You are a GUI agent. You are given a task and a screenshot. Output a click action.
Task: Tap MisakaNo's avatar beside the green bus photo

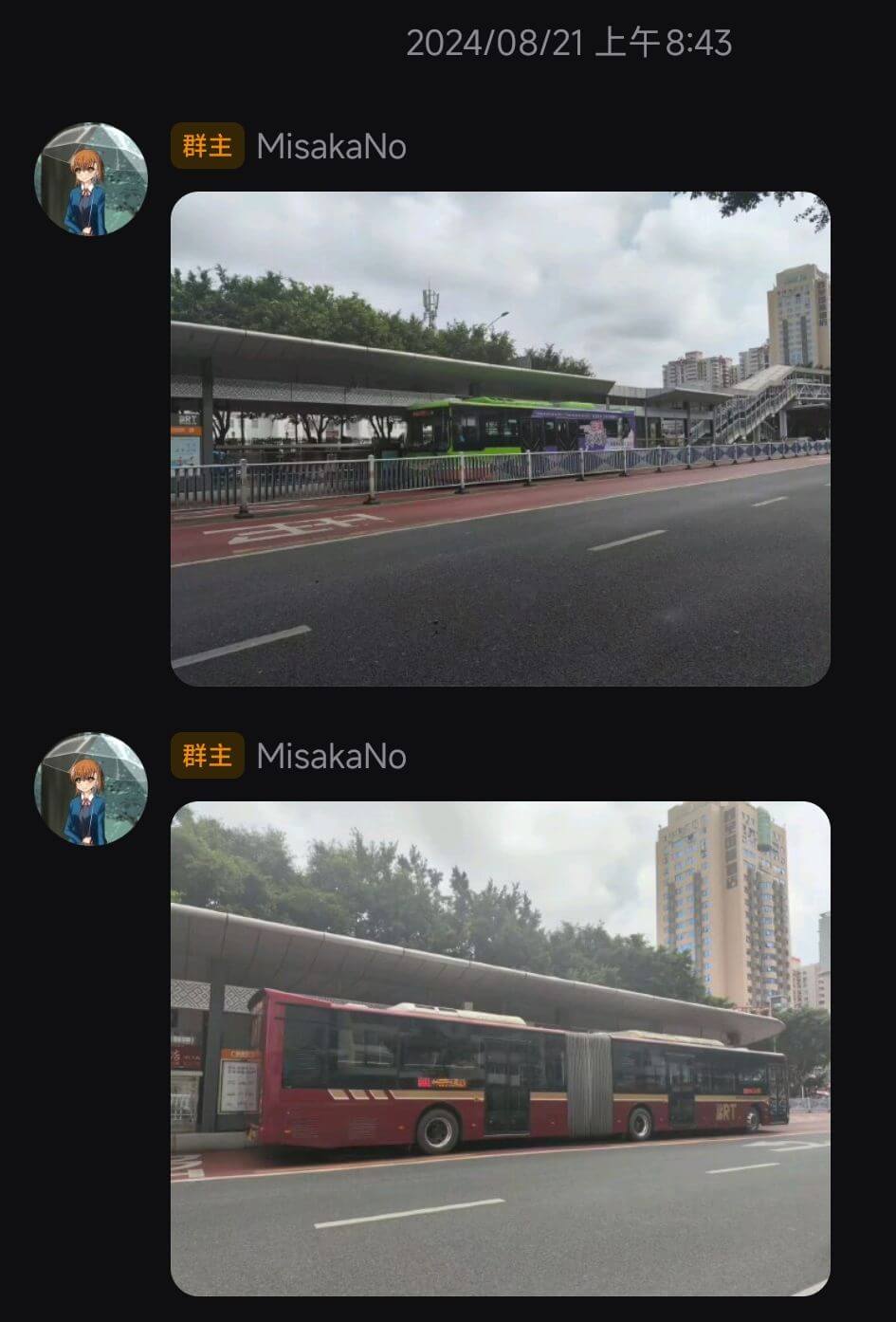(91, 179)
